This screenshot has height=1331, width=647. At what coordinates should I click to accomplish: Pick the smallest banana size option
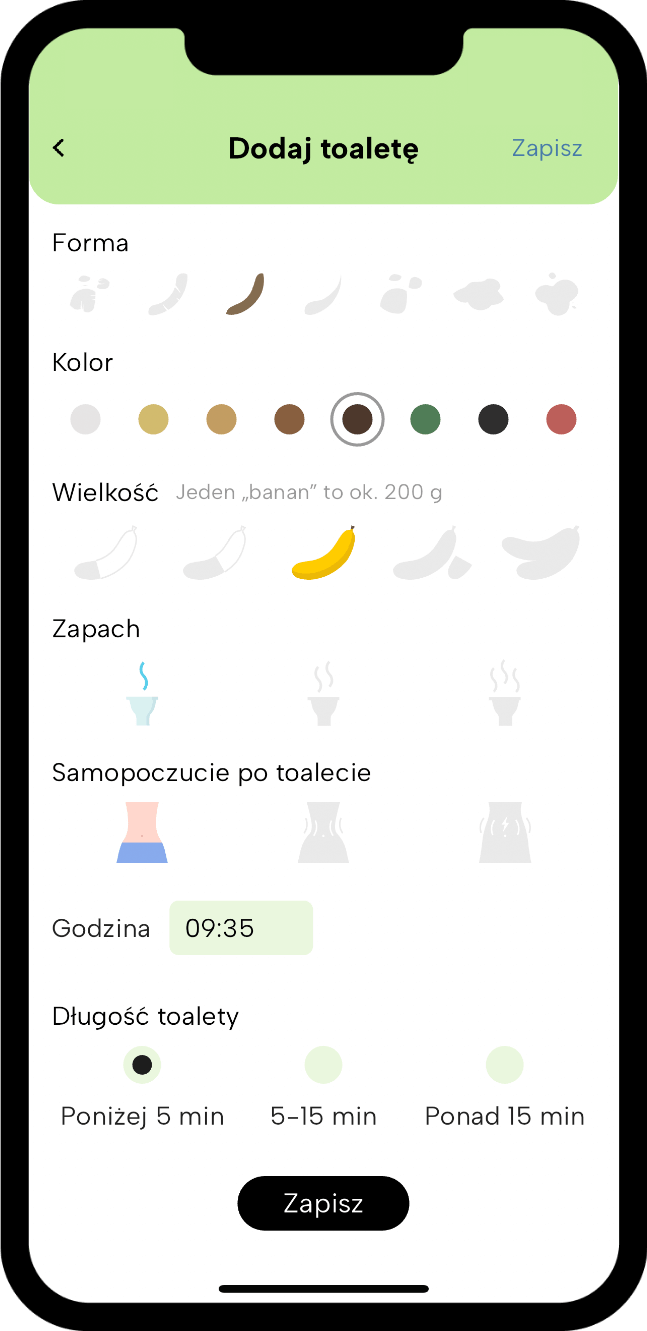pos(105,553)
